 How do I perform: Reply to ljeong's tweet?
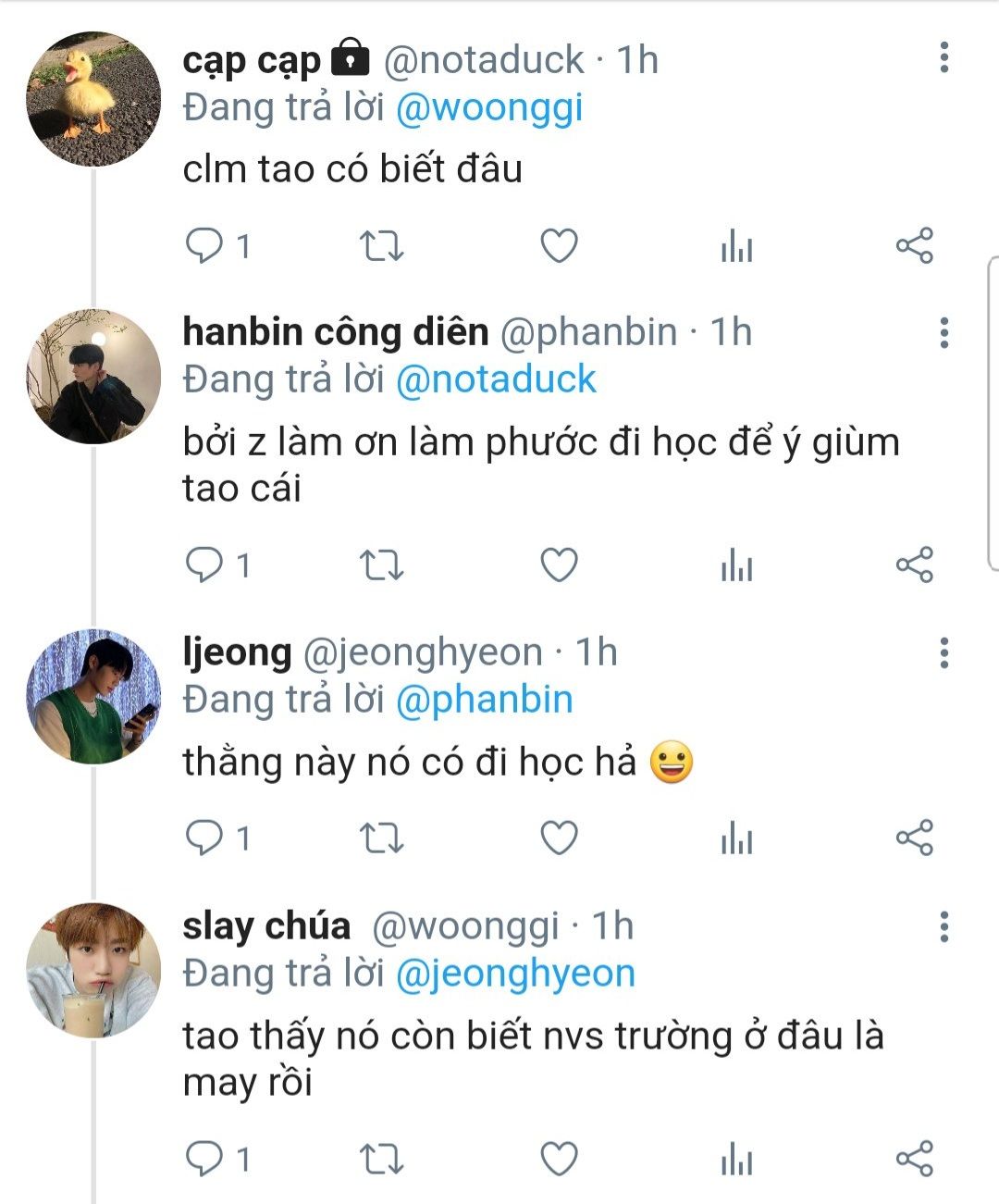[204, 838]
